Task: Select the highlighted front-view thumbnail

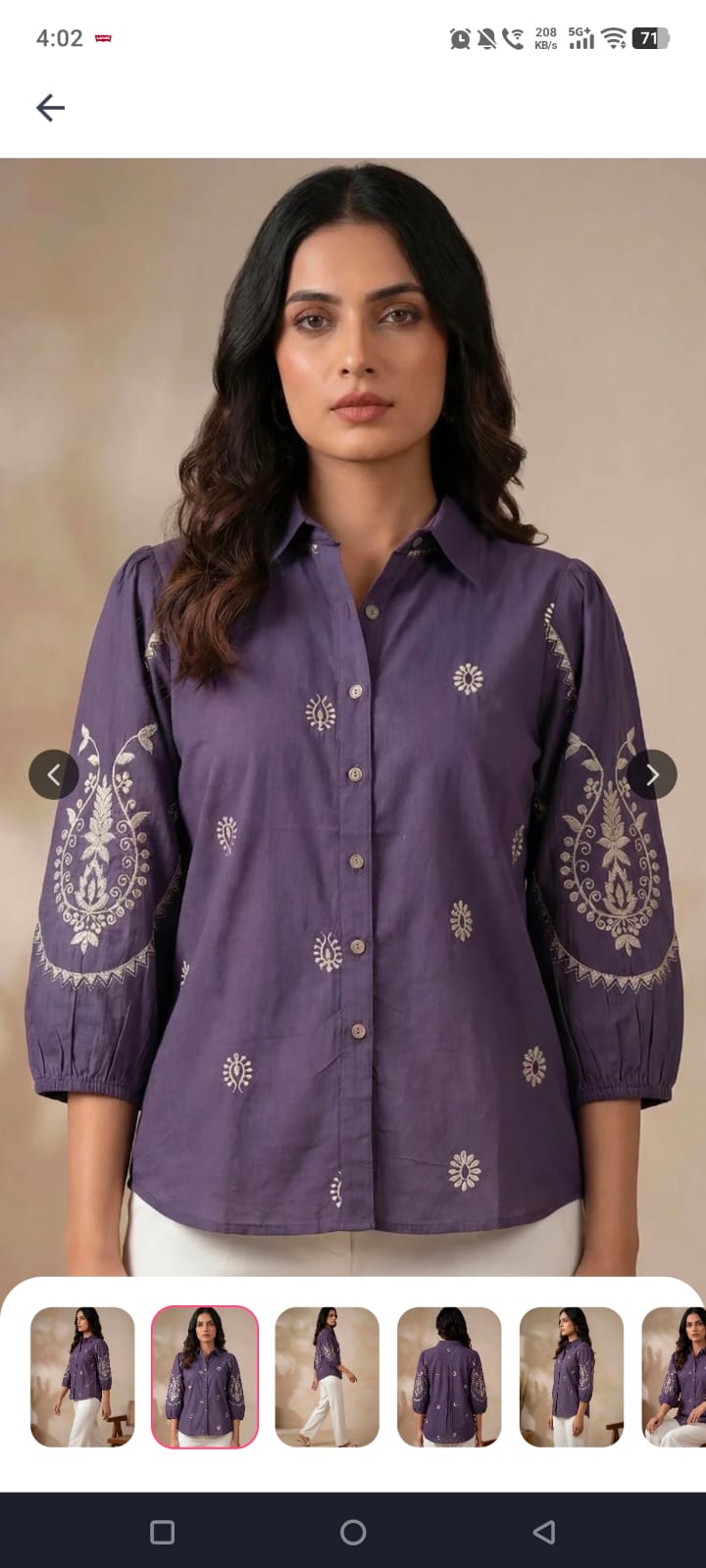Action: [x=205, y=1377]
